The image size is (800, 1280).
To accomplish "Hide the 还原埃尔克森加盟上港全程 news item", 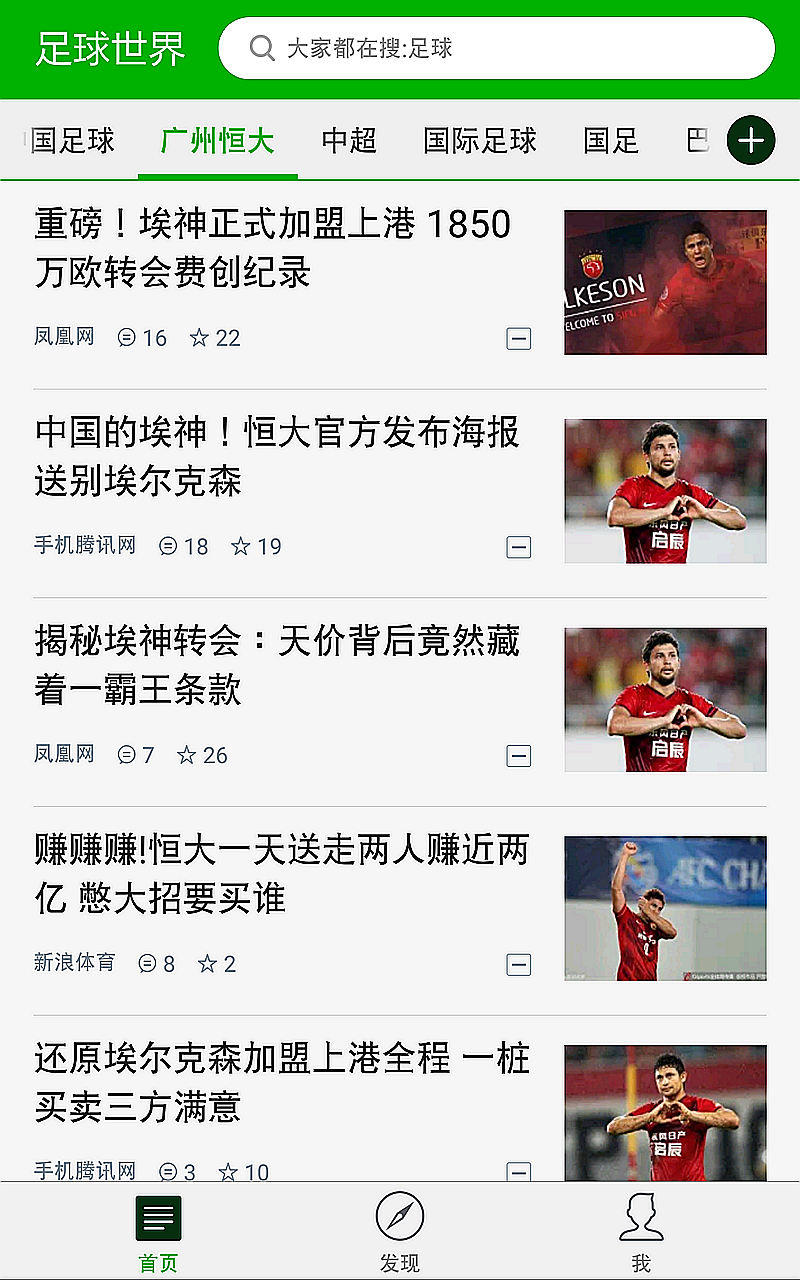I will coord(519,1173).
